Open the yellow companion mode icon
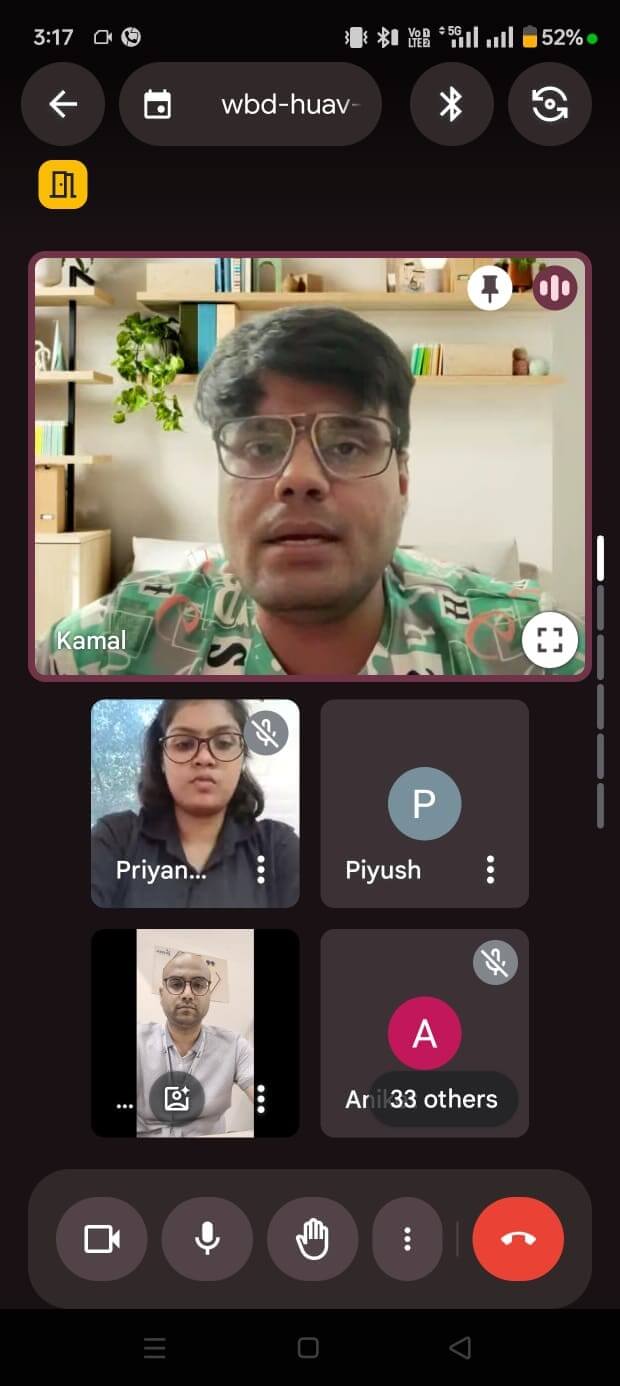Screen dimensions: 620x1386 63,185
